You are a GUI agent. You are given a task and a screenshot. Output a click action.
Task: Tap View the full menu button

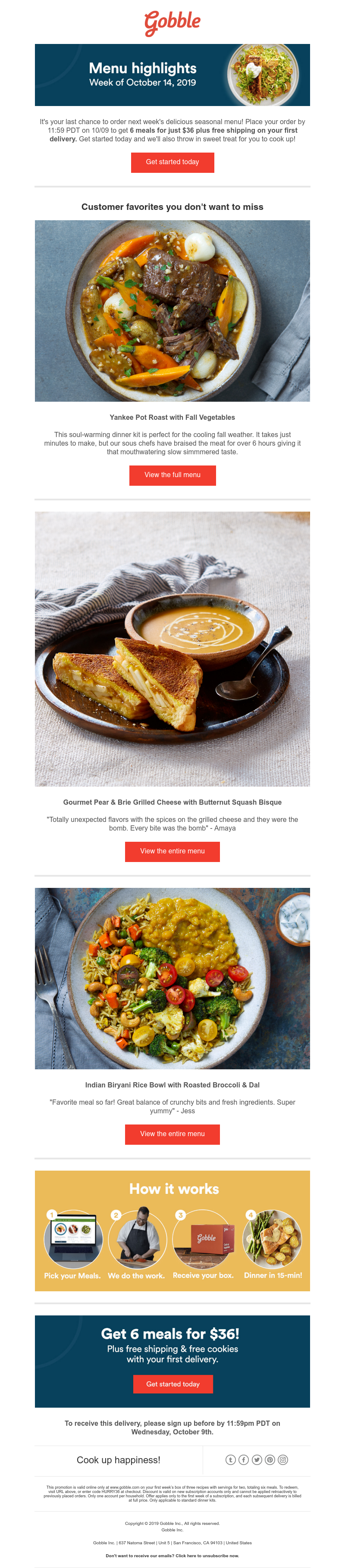click(172, 475)
